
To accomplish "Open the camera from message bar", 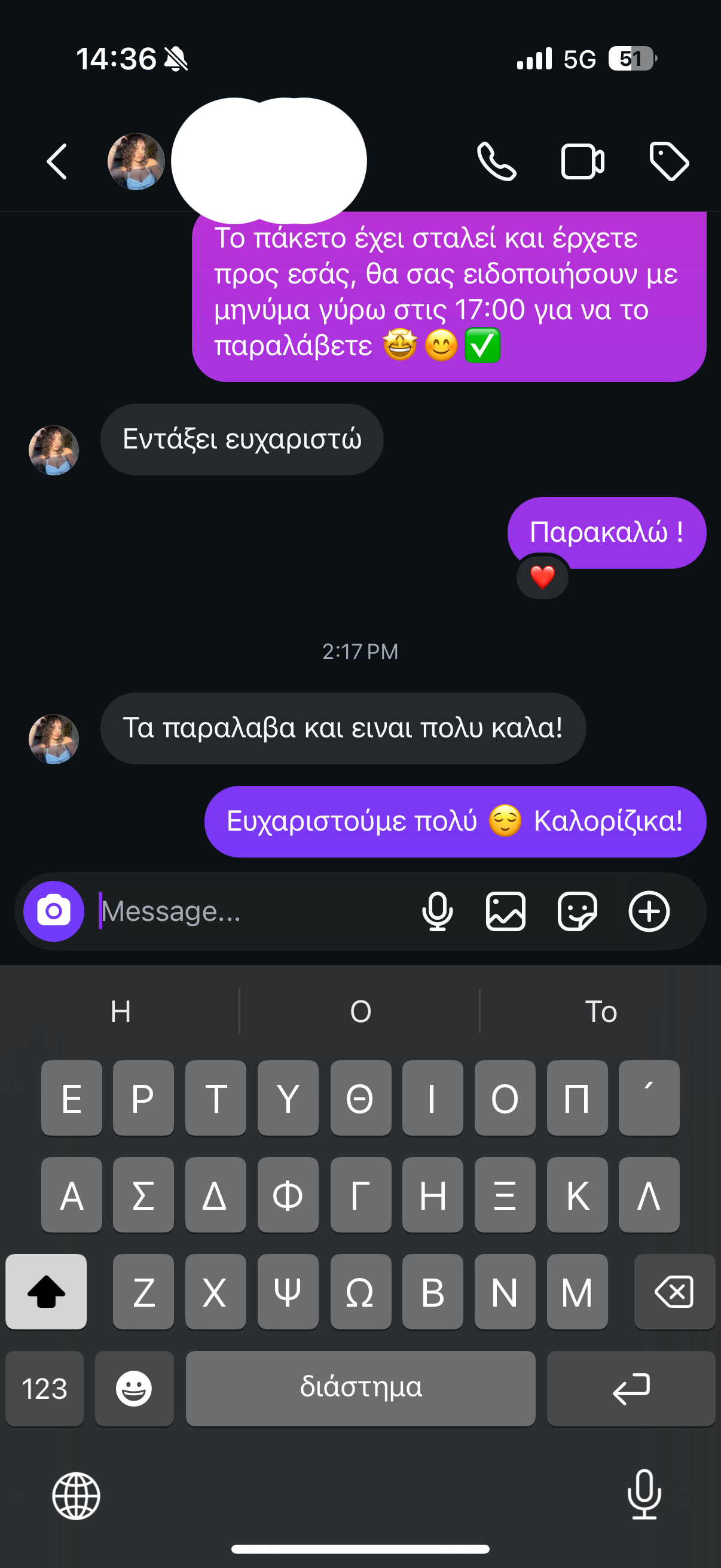I will click(54, 911).
